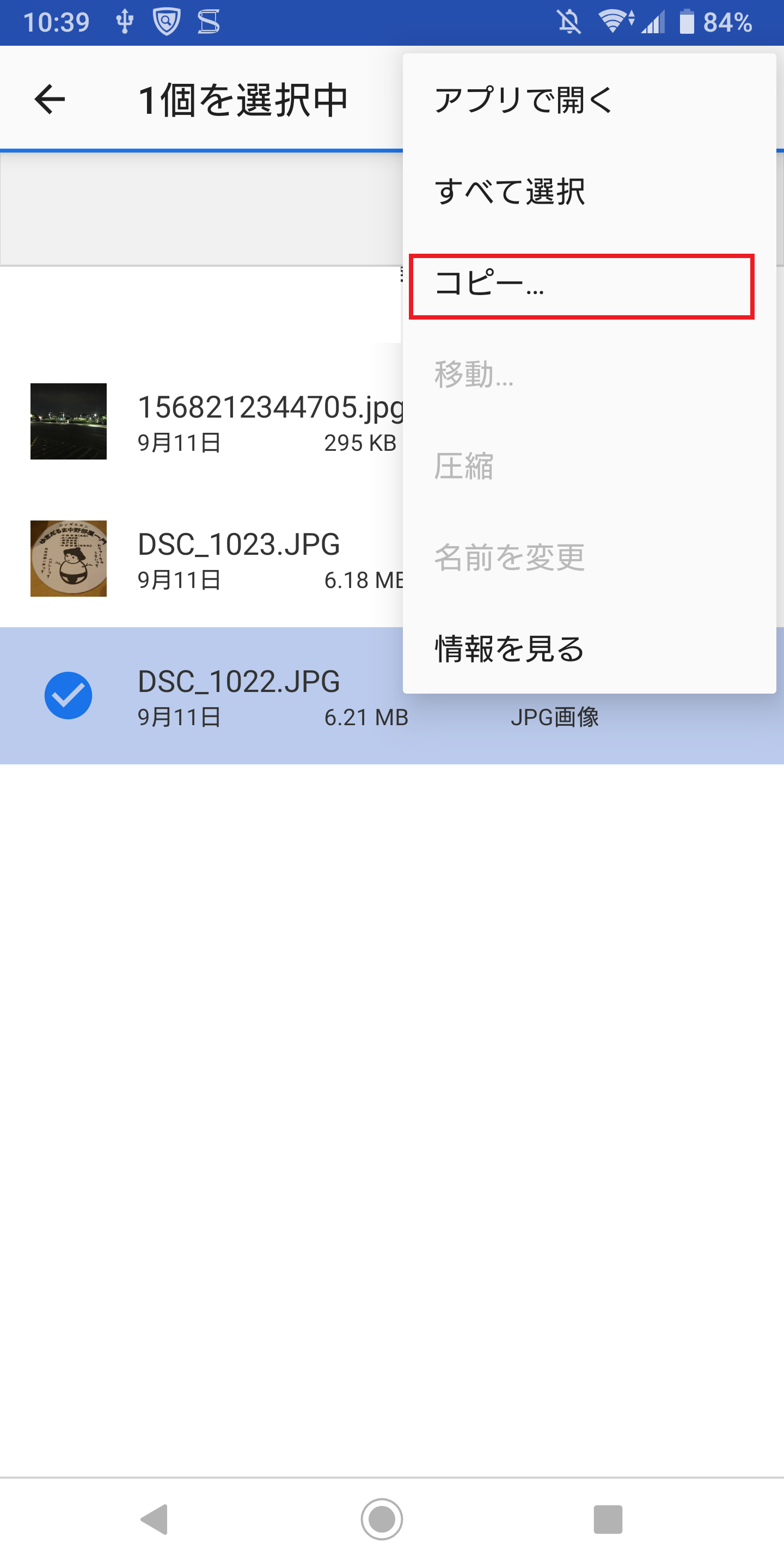Tap the system back navigation button
This screenshot has height=1568, width=784.
(155, 1520)
